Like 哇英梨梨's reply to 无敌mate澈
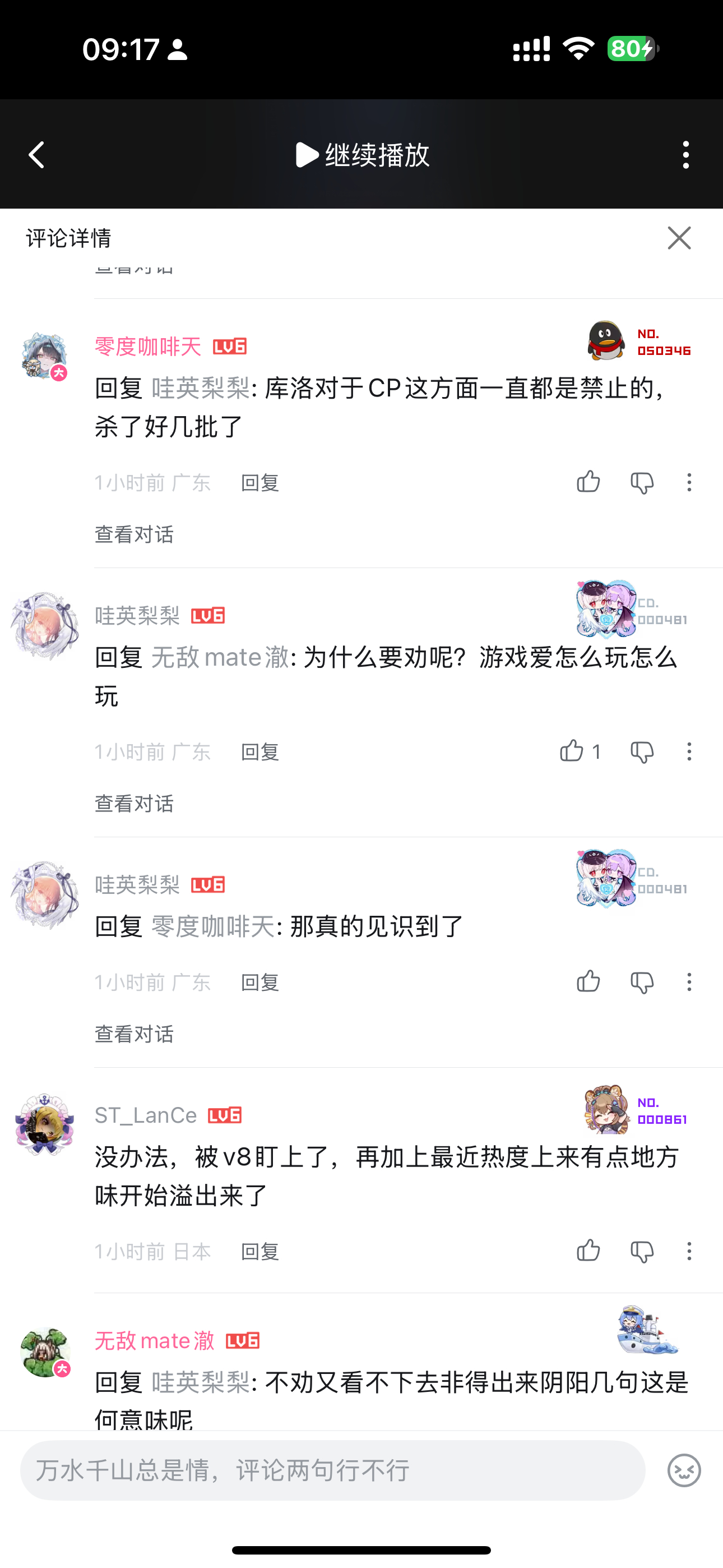This screenshot has height=1568, width=723. coord(572,751)
